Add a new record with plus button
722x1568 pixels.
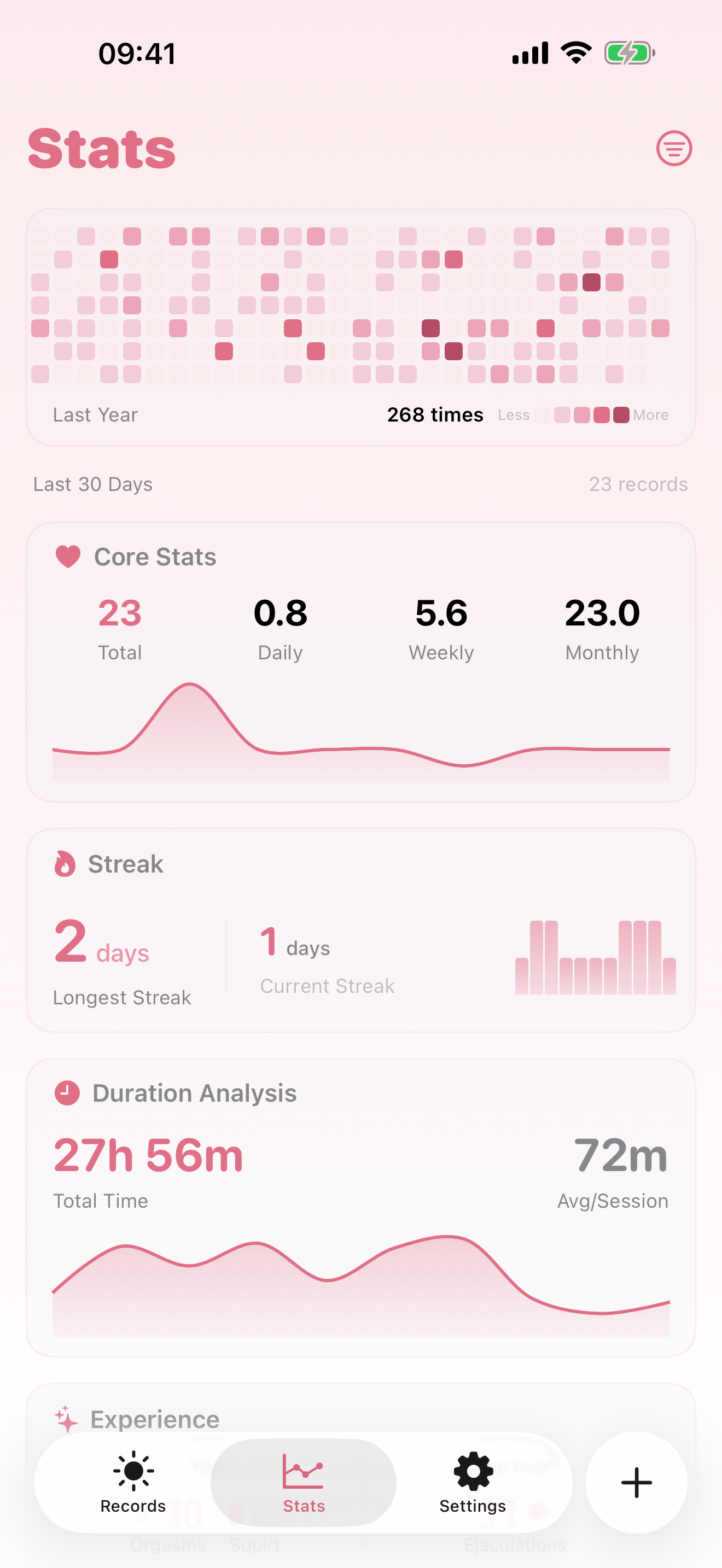click(x=636, y=1483)
